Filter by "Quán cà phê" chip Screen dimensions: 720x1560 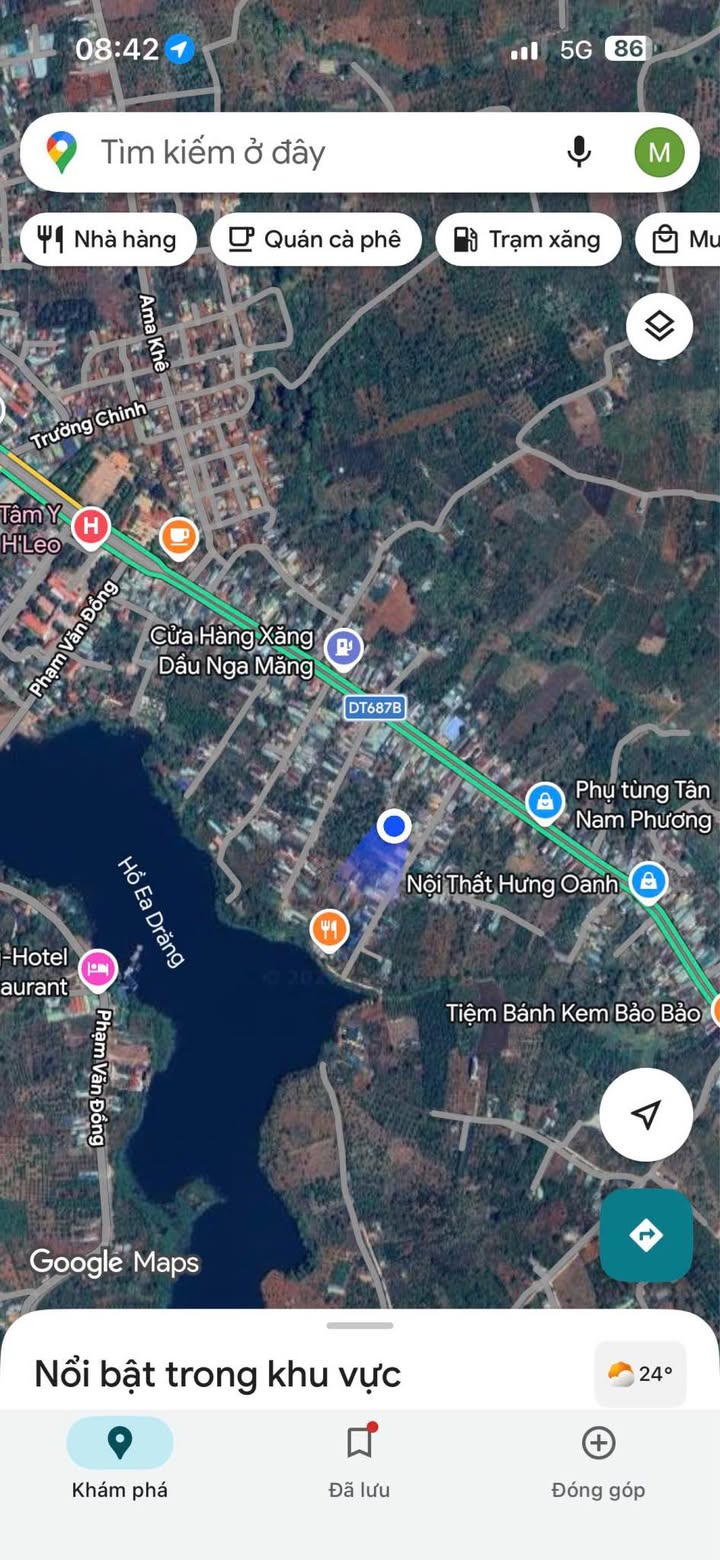tap(316, 239)
